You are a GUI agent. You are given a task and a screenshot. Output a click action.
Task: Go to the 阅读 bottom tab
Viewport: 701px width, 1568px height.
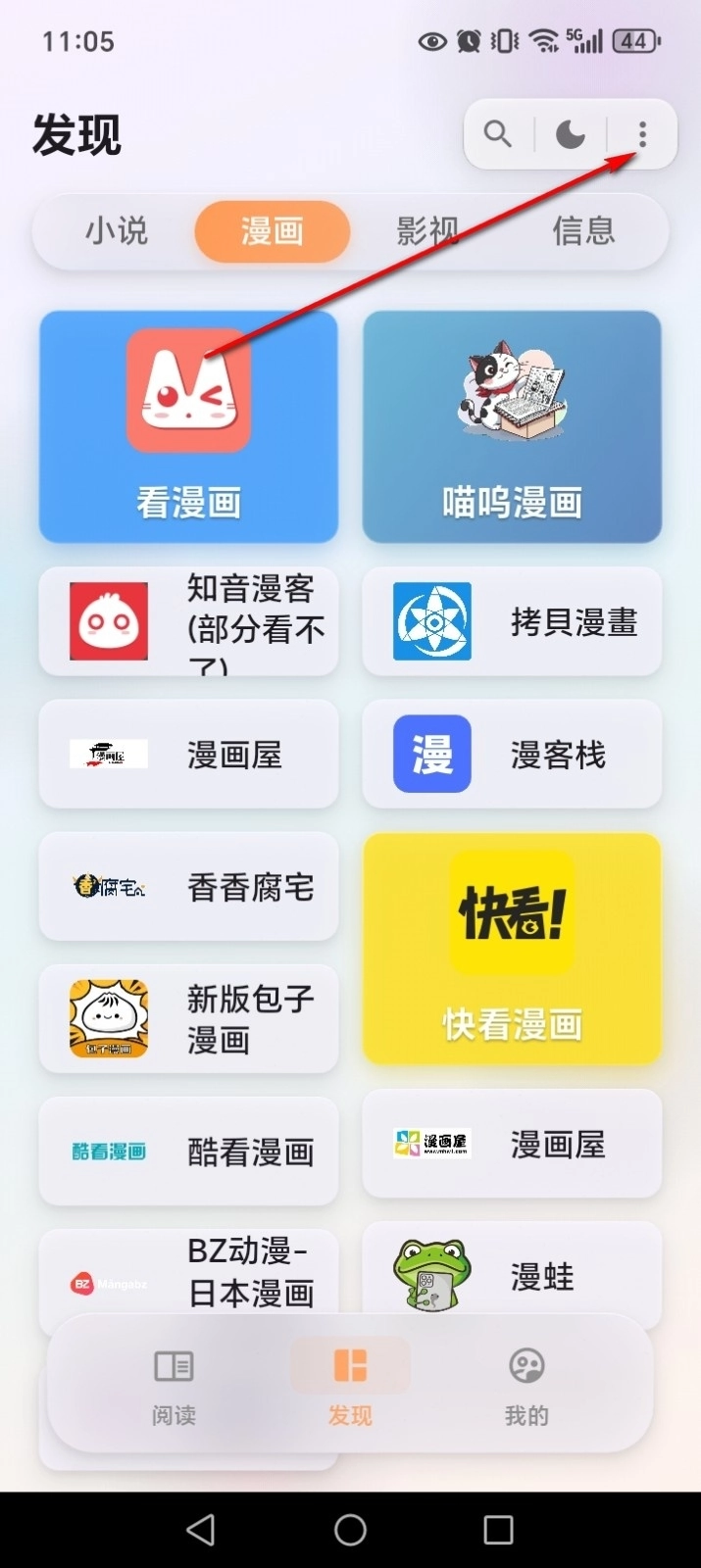(174, 1385)
